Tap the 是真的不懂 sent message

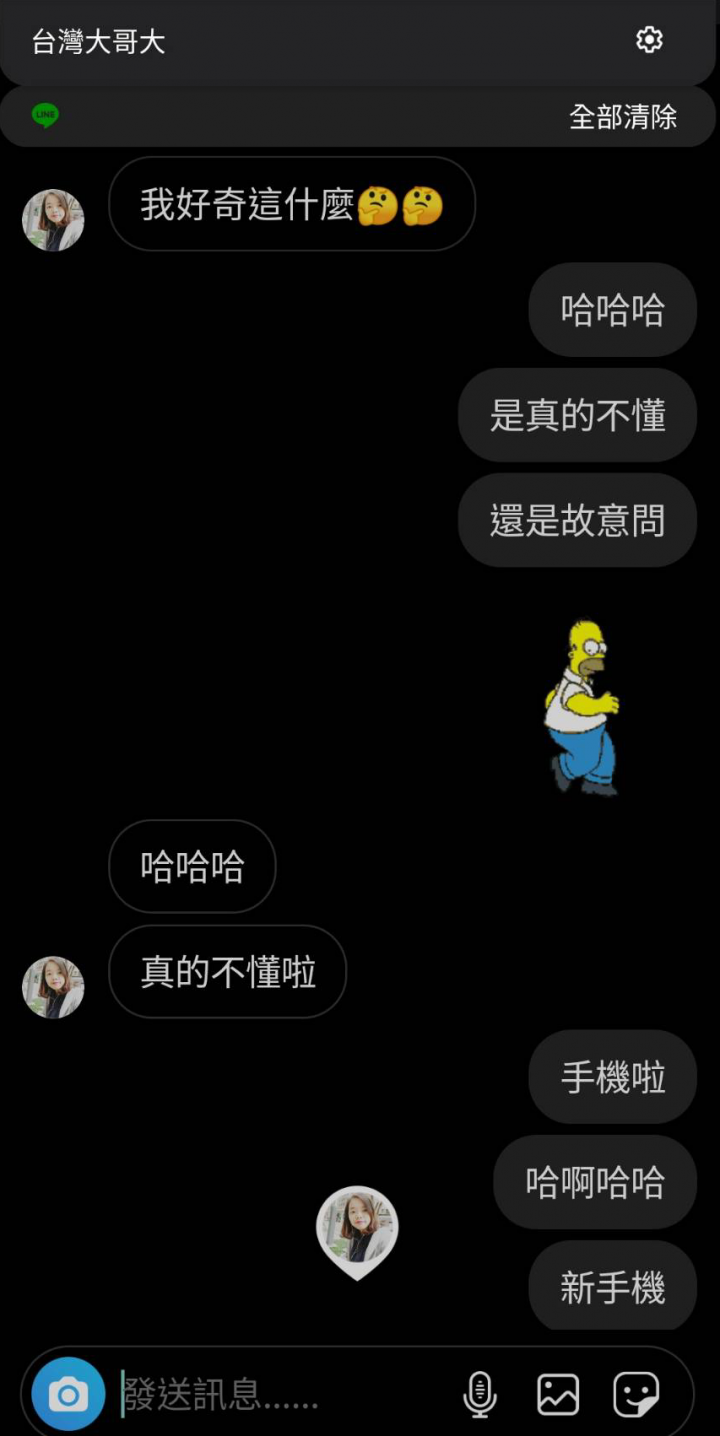click(577, 415)
